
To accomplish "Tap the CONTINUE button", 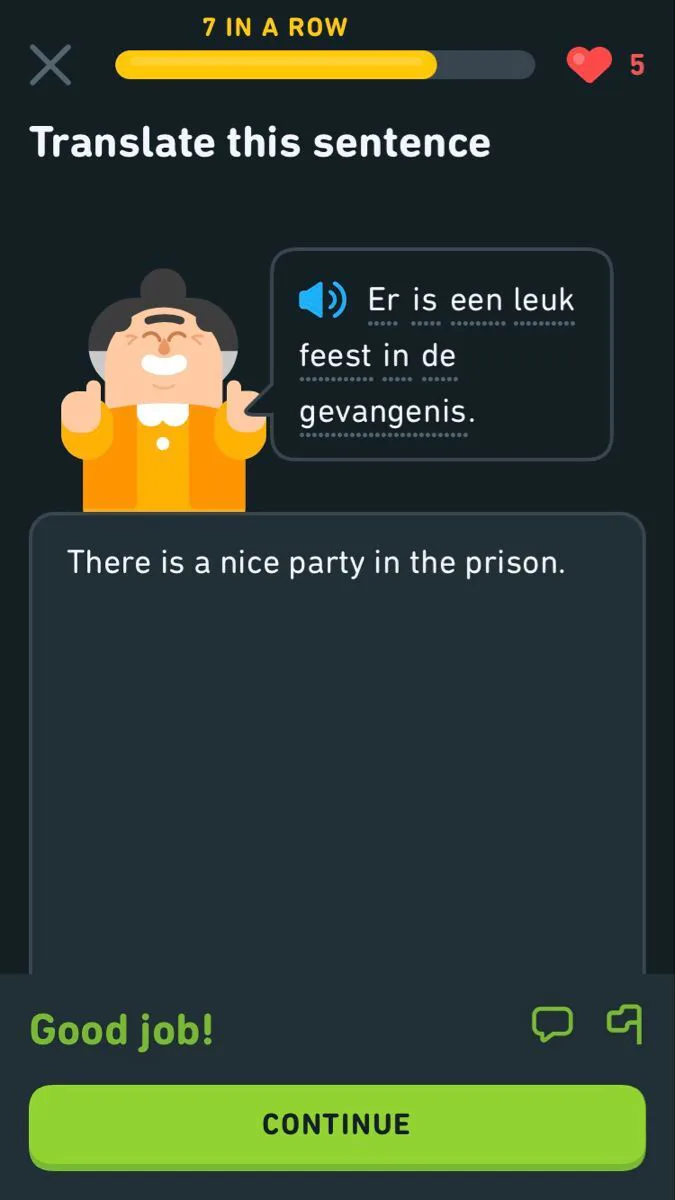I will tap(337, 1124).
